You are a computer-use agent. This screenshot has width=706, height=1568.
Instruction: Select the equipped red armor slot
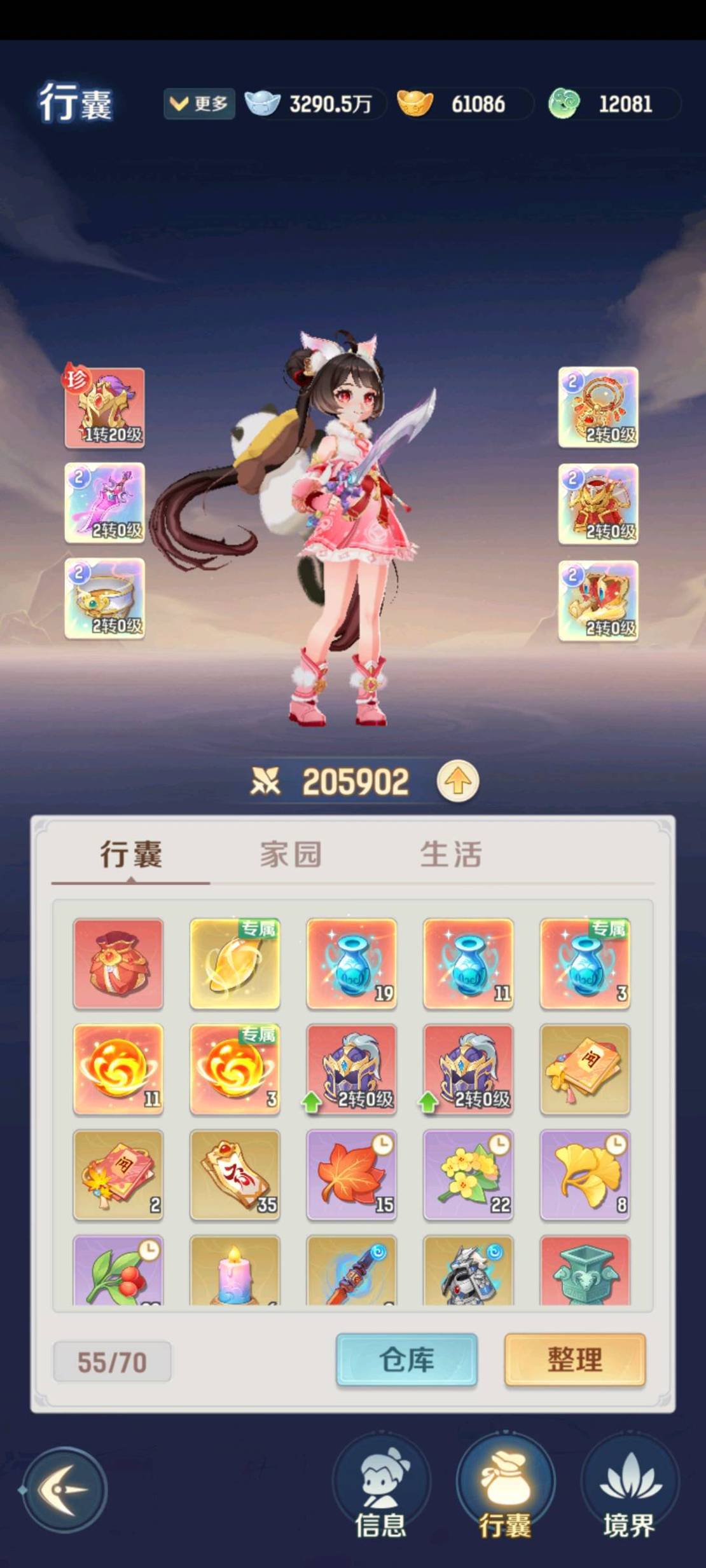tap(598, 503)
